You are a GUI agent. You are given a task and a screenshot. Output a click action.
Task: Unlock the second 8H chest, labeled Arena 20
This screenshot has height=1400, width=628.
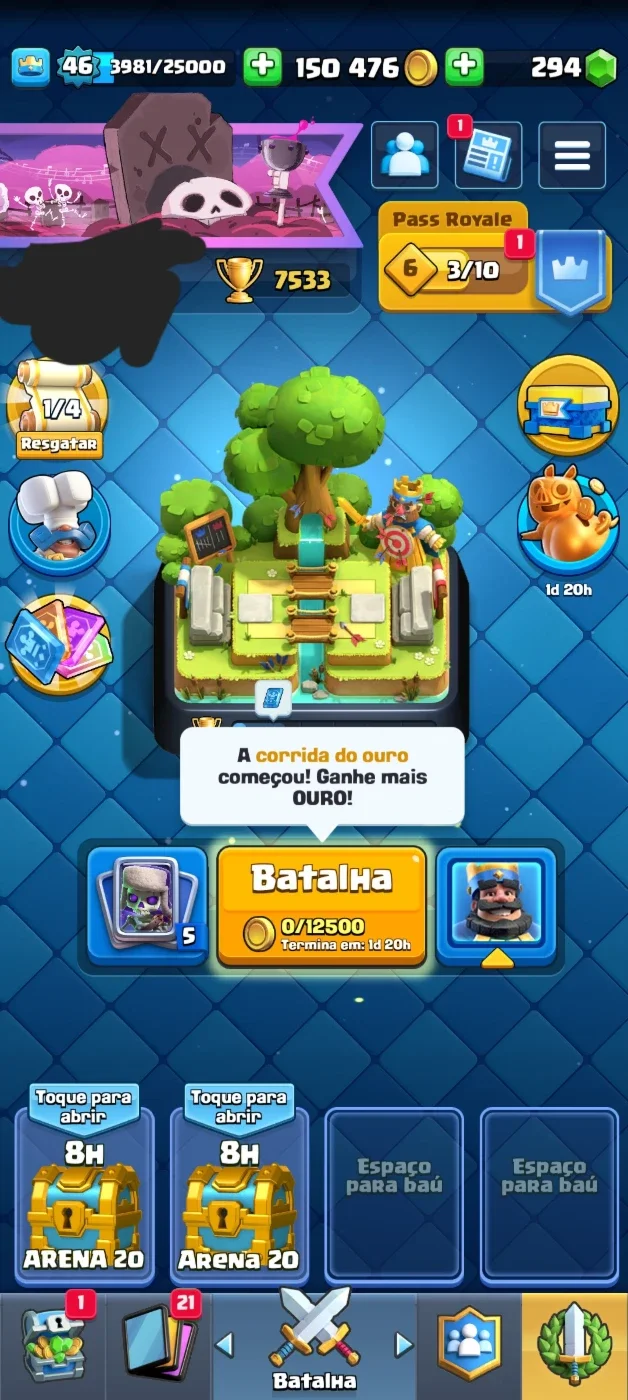click(239, 1195)
